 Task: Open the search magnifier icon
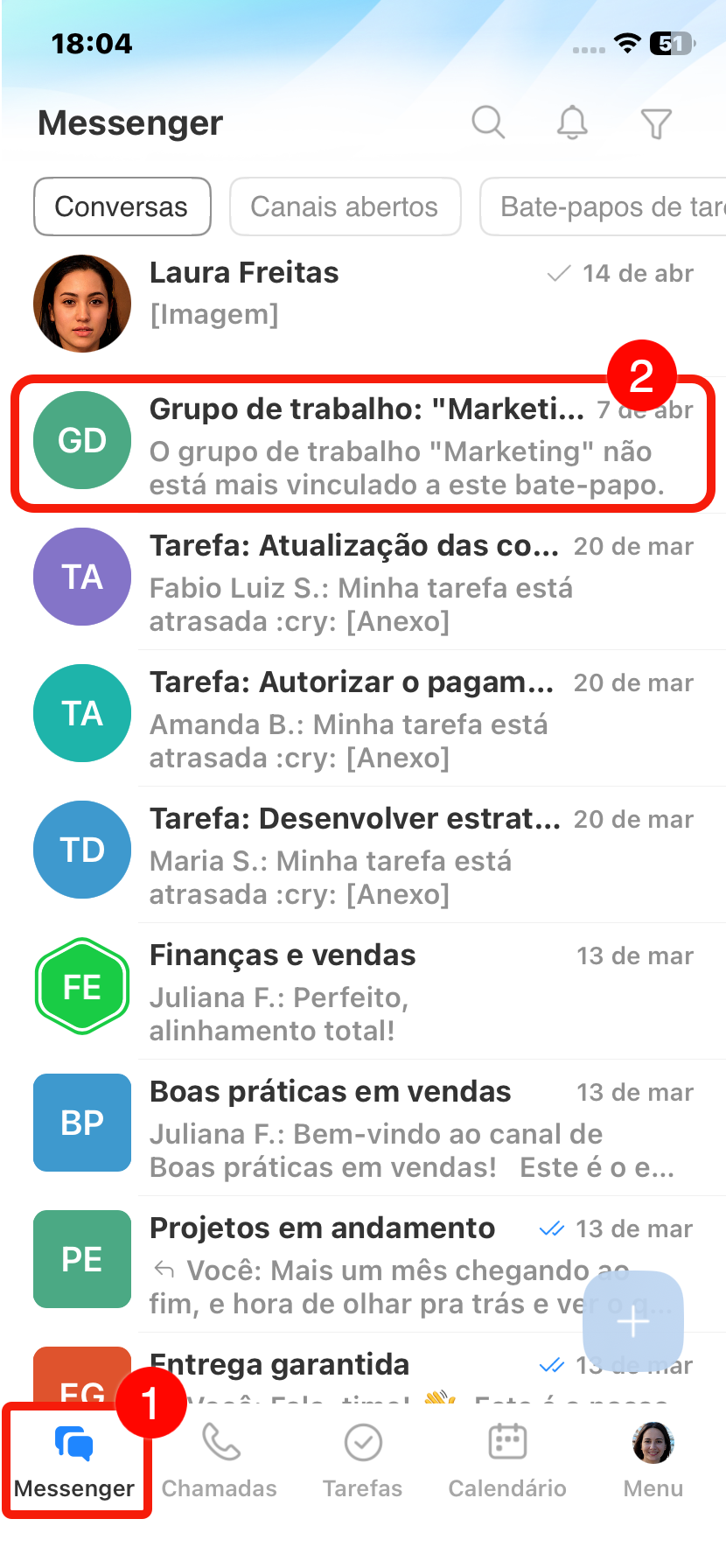[488, 122]
